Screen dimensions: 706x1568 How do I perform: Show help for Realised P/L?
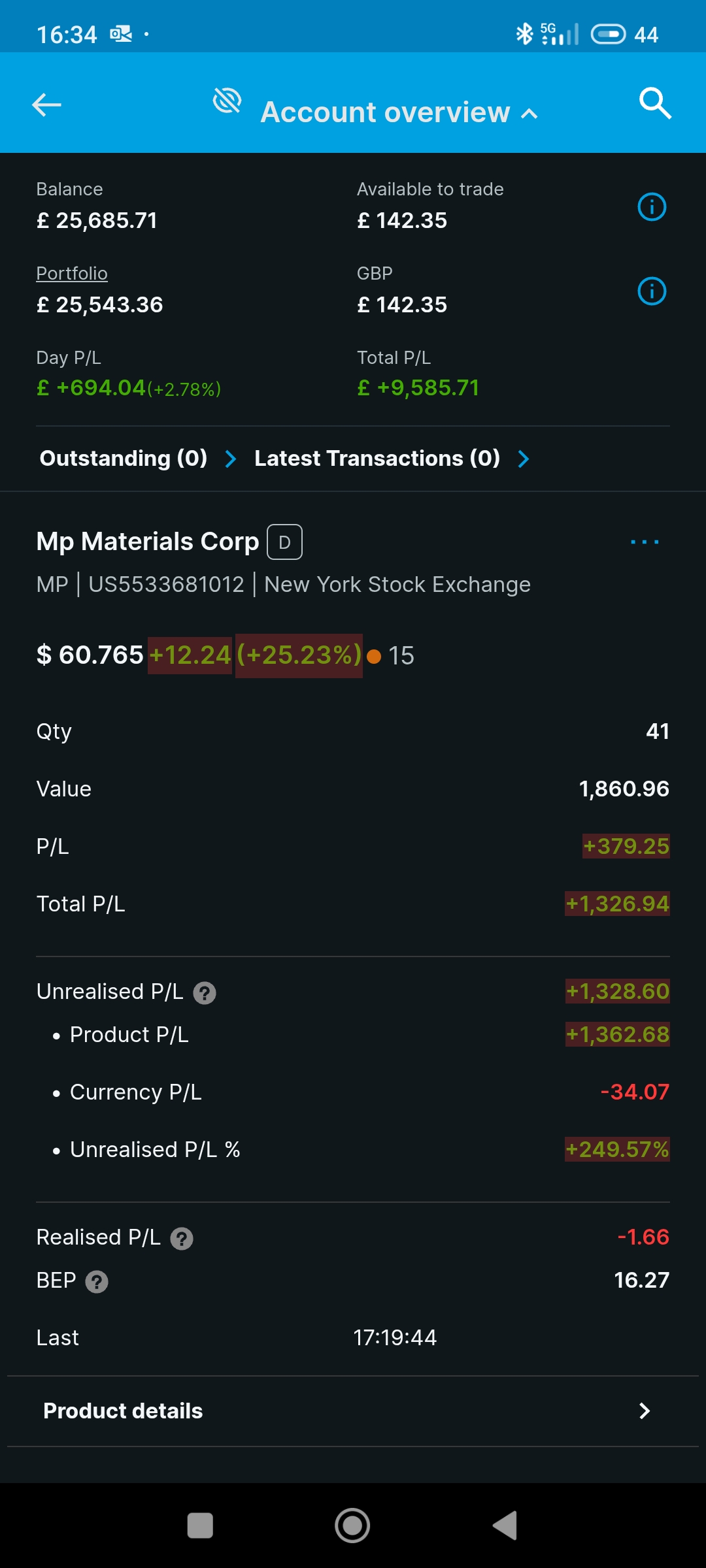click(182, 1239)
